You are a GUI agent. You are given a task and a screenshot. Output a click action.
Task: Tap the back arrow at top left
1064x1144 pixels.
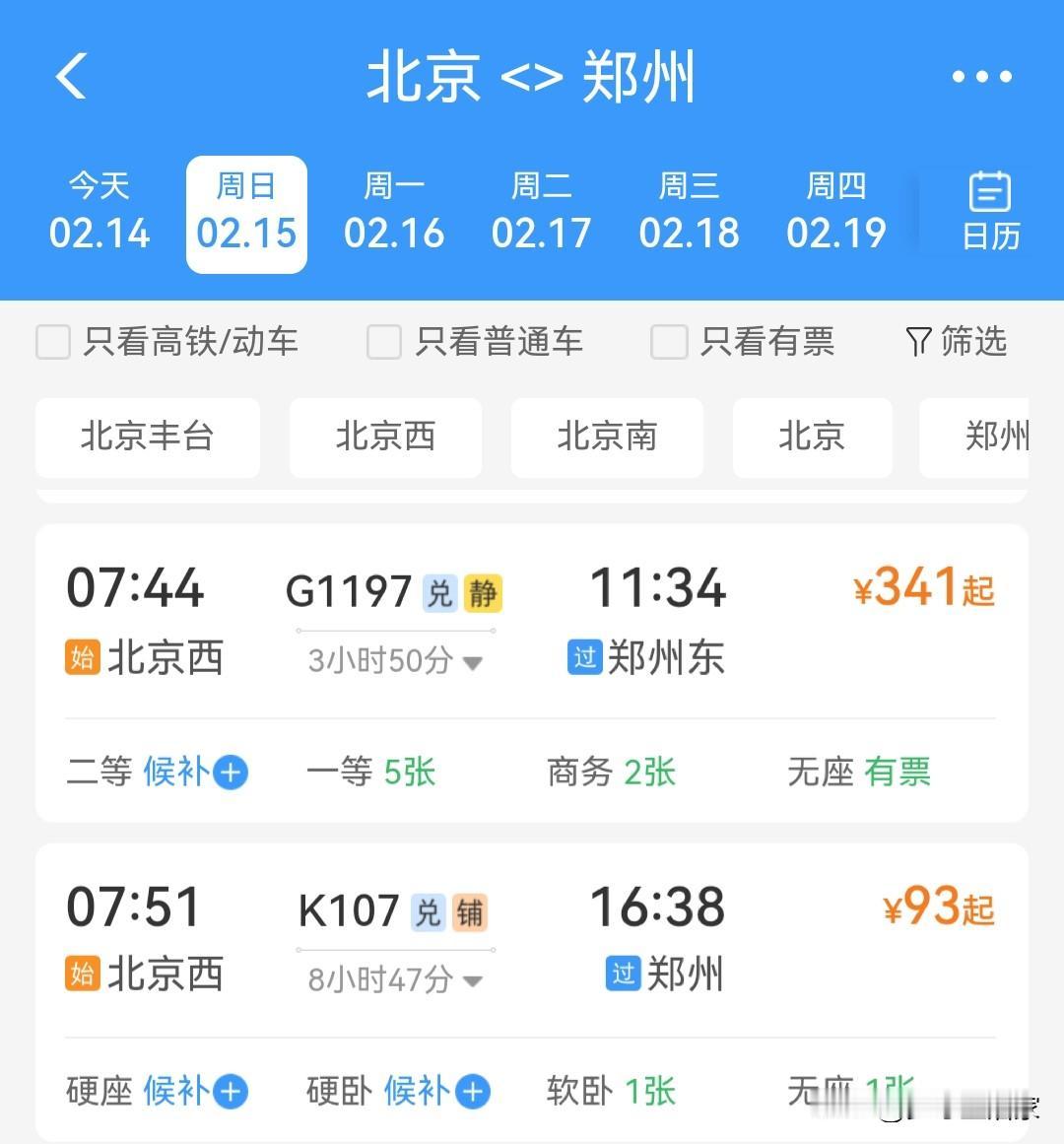[x=70, y=77]
